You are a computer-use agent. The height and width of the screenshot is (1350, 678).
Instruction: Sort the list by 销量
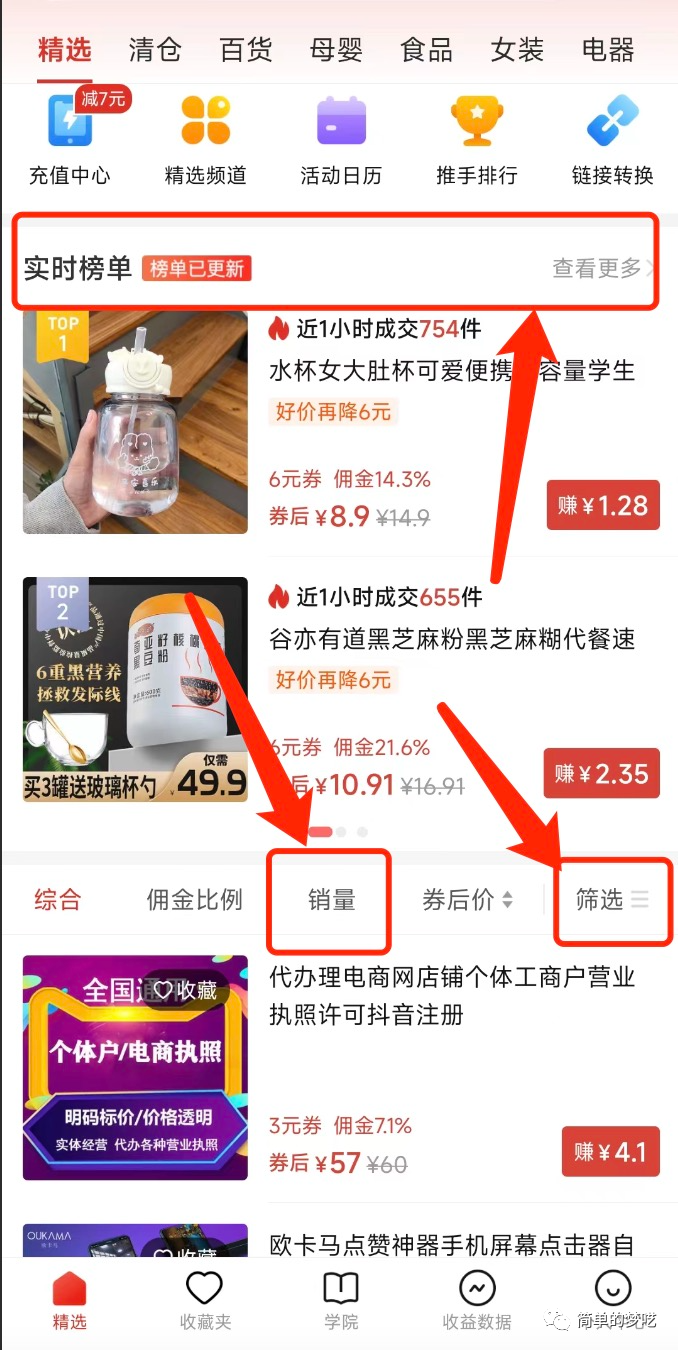point(331,900)
